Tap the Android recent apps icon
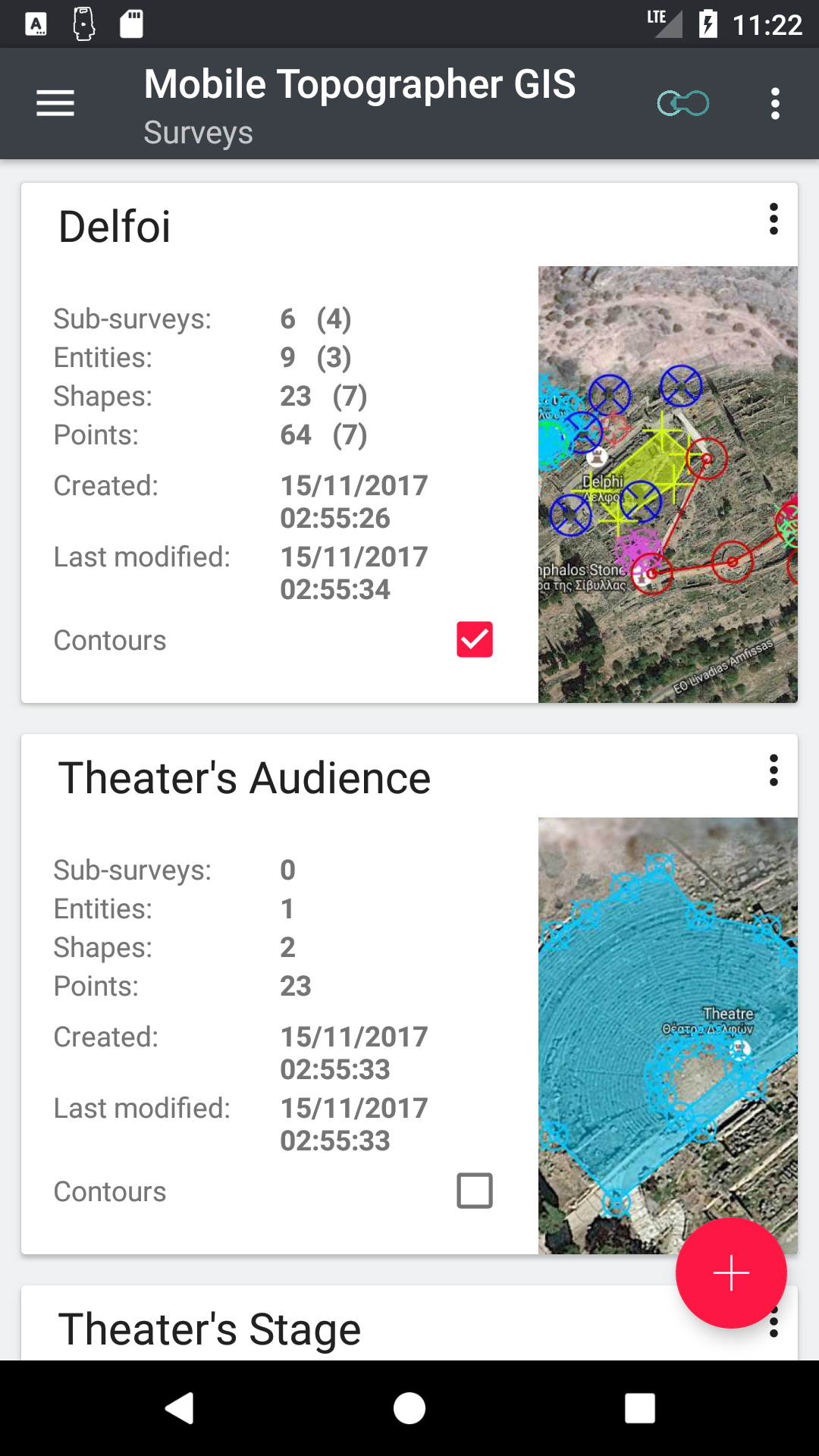This screenshot has width=819, height=1456. coord(639,1407)
